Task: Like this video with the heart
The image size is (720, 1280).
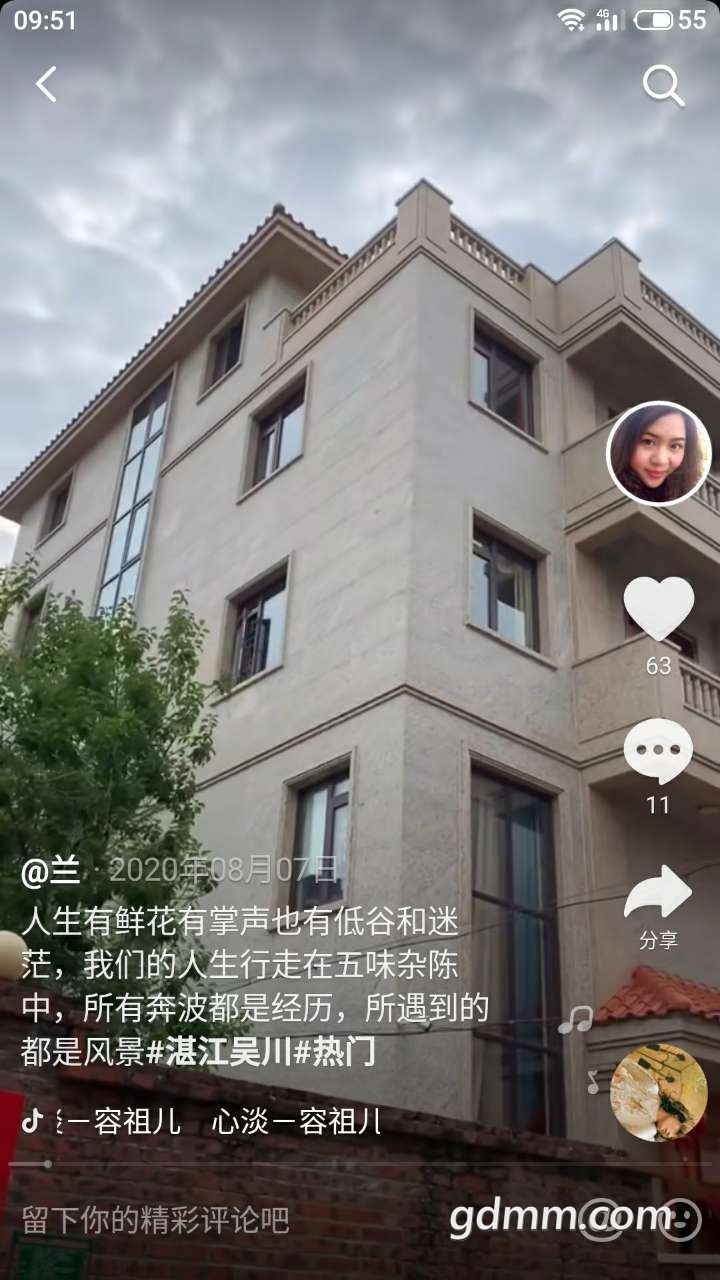Action: pyautogui.click(x=658, y=608)
